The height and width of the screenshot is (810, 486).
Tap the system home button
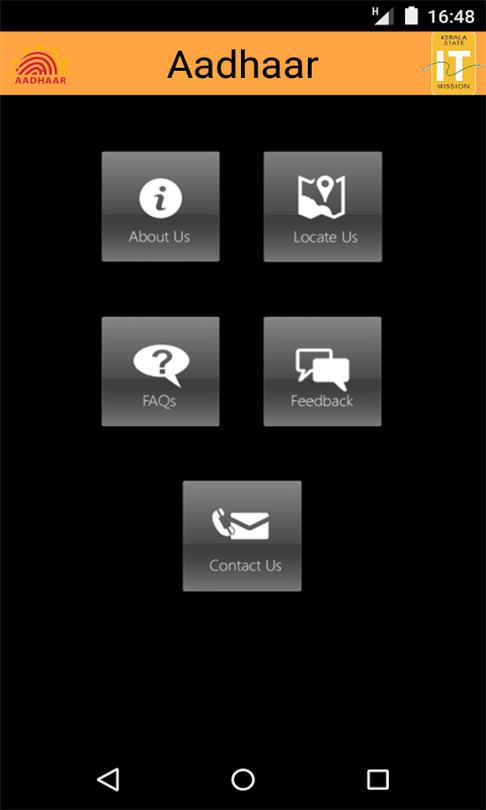point(243,779)
